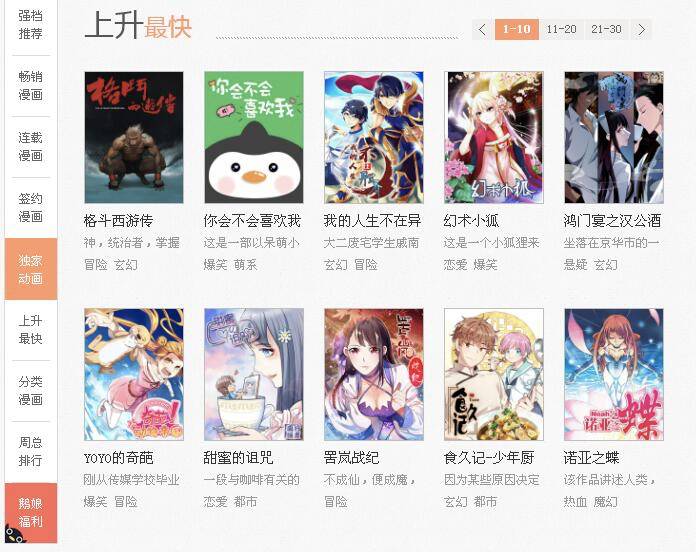Select 独家动画 in the side menu
This screenshot has height=552, width=696.
30,269
